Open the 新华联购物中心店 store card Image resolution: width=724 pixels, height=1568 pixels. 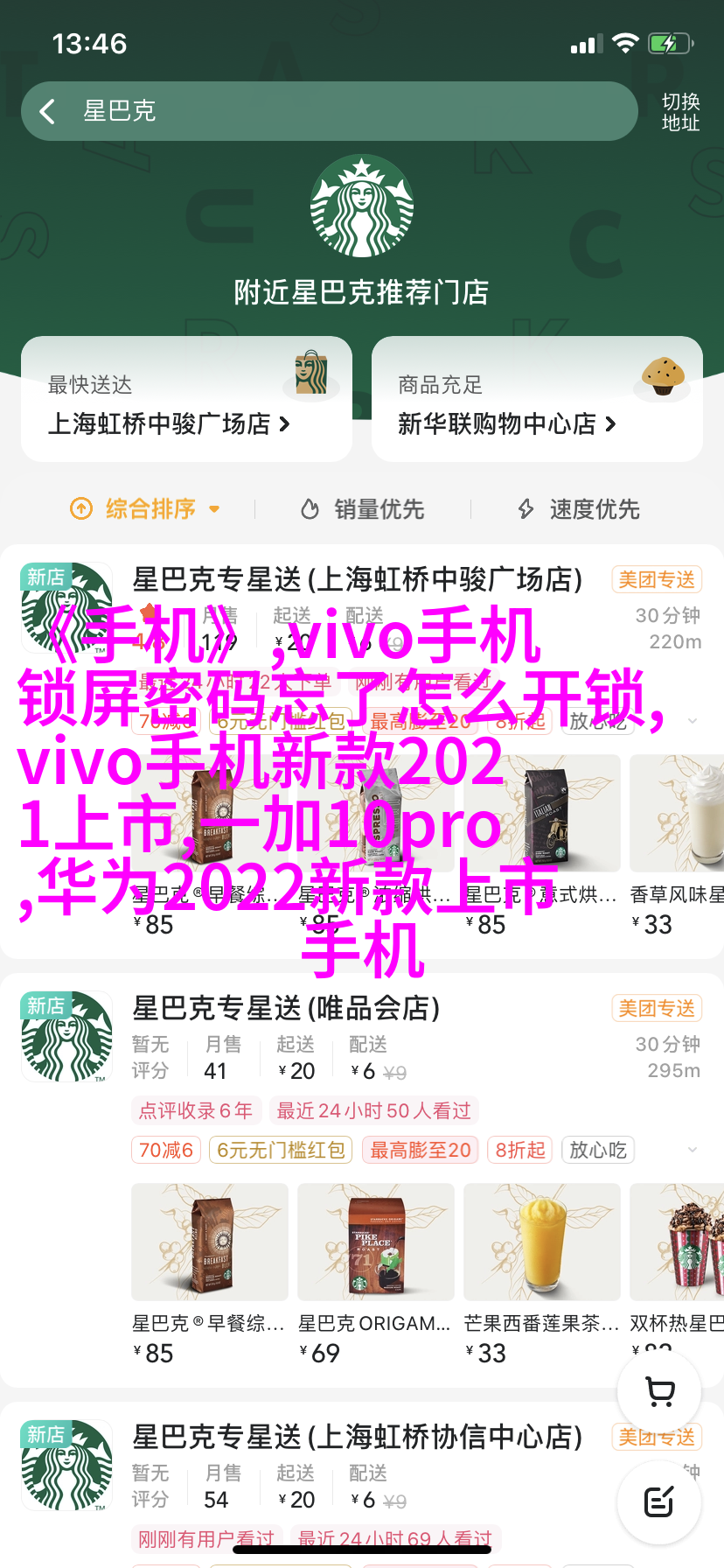point(536,400)
